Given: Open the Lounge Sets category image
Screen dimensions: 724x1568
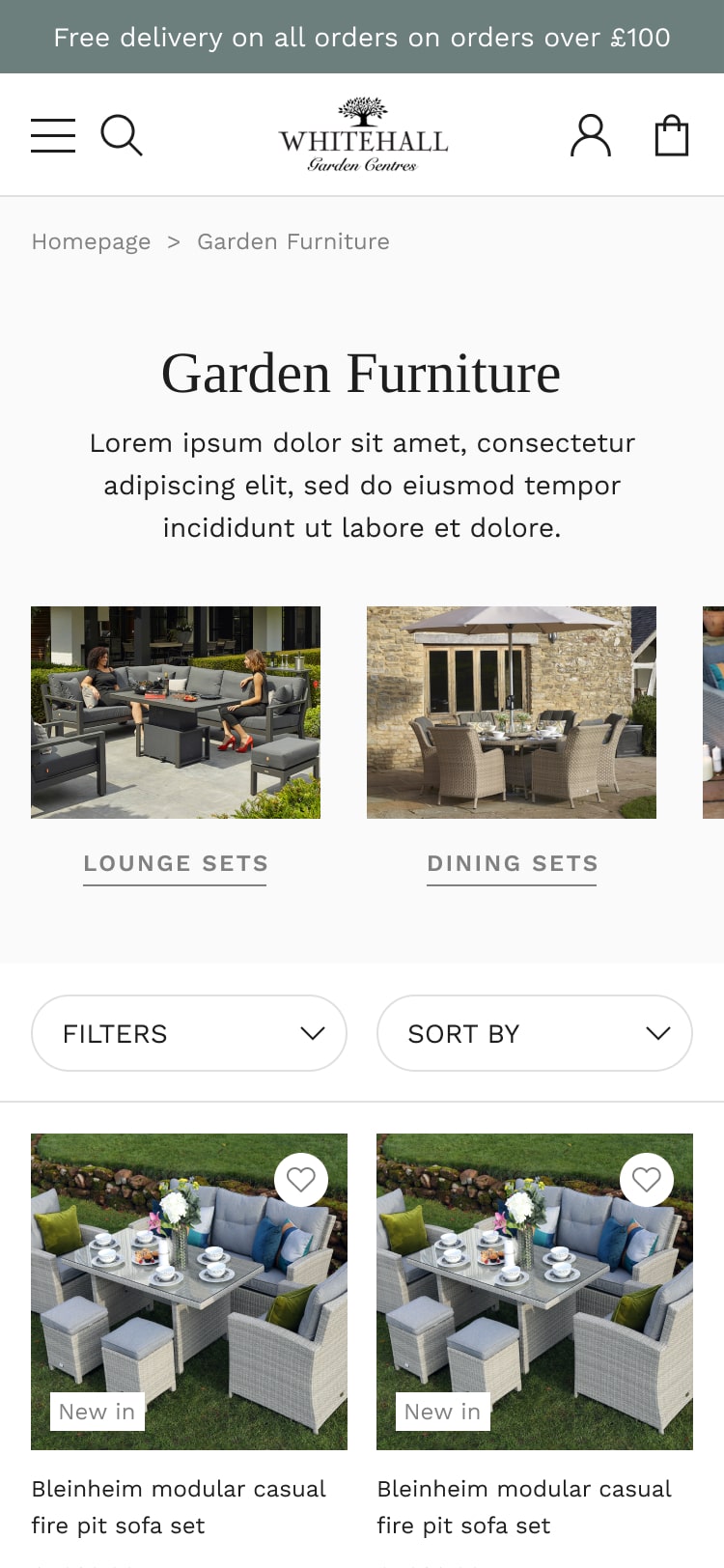Looking at the screenshot, I should (x=176, y=713).
